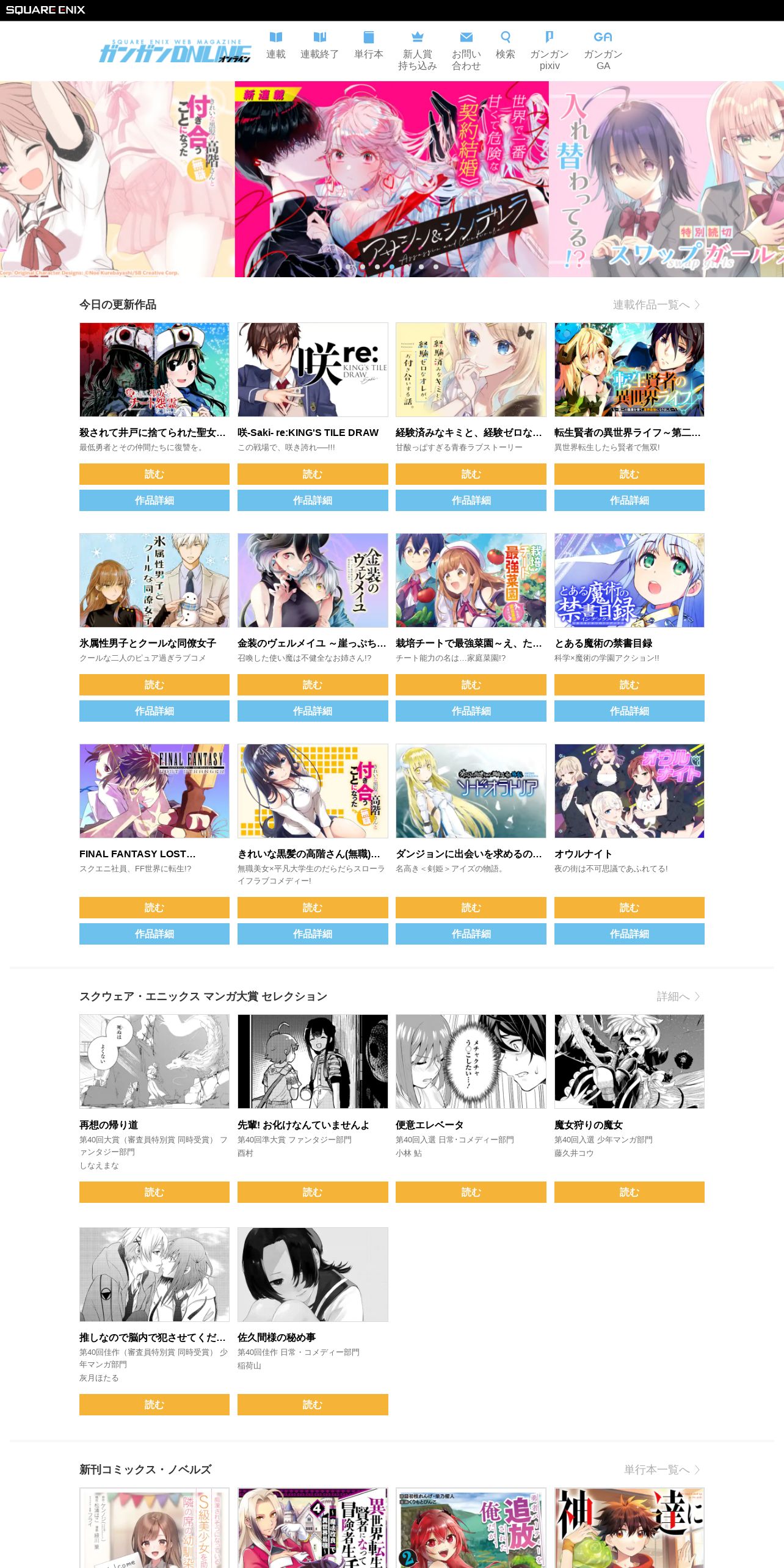Open the 単行本 nav item
The width and height of the screenshot is (784, 1568).
[369, 46]
